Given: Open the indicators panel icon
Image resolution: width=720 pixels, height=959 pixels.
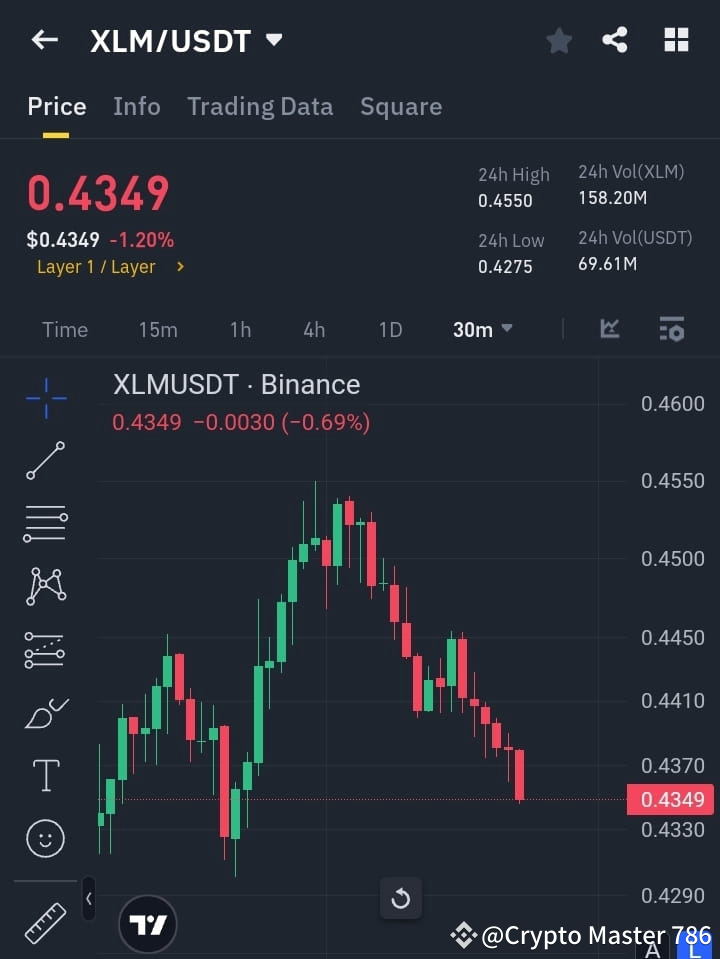Looking at the screenshot, I should coord(610,329).
